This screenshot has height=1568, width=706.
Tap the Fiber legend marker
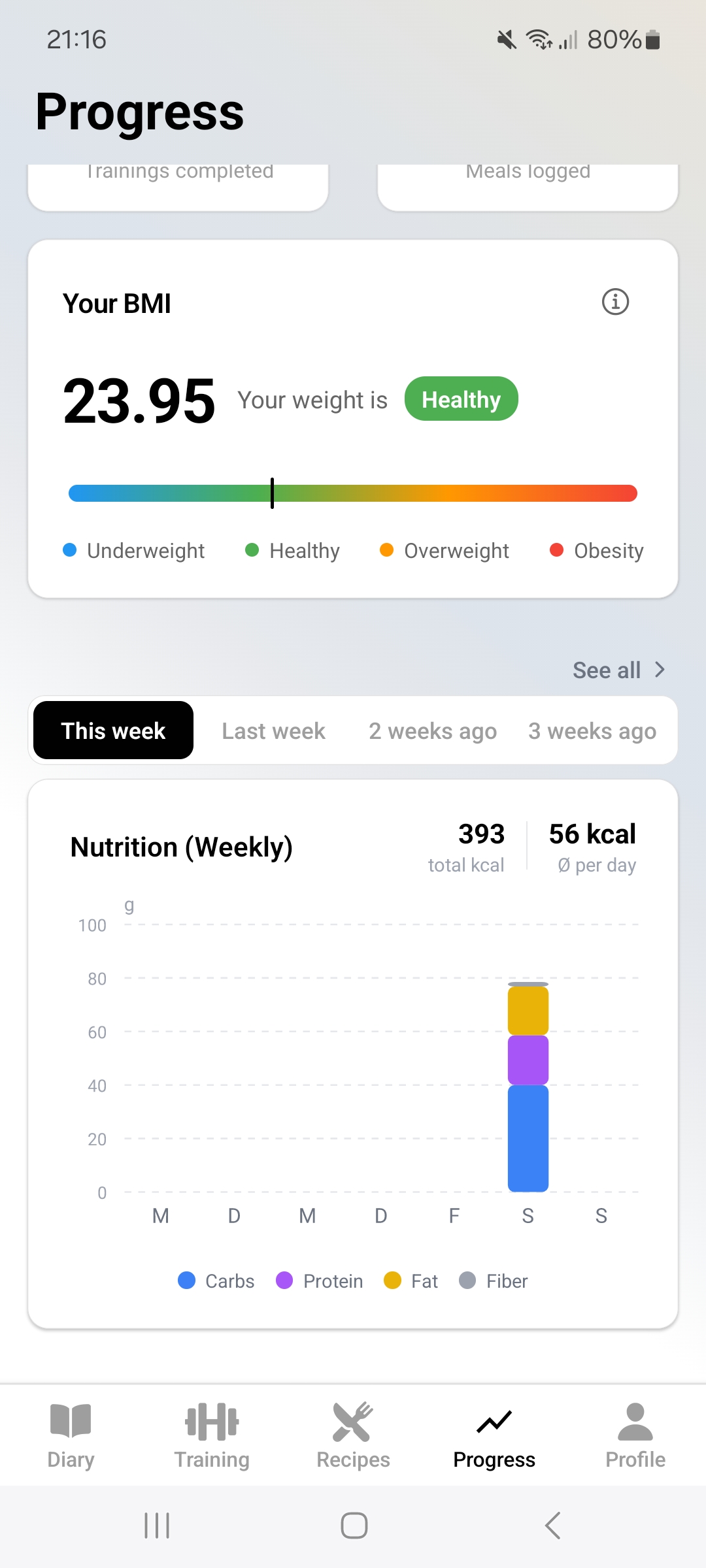468,1281
